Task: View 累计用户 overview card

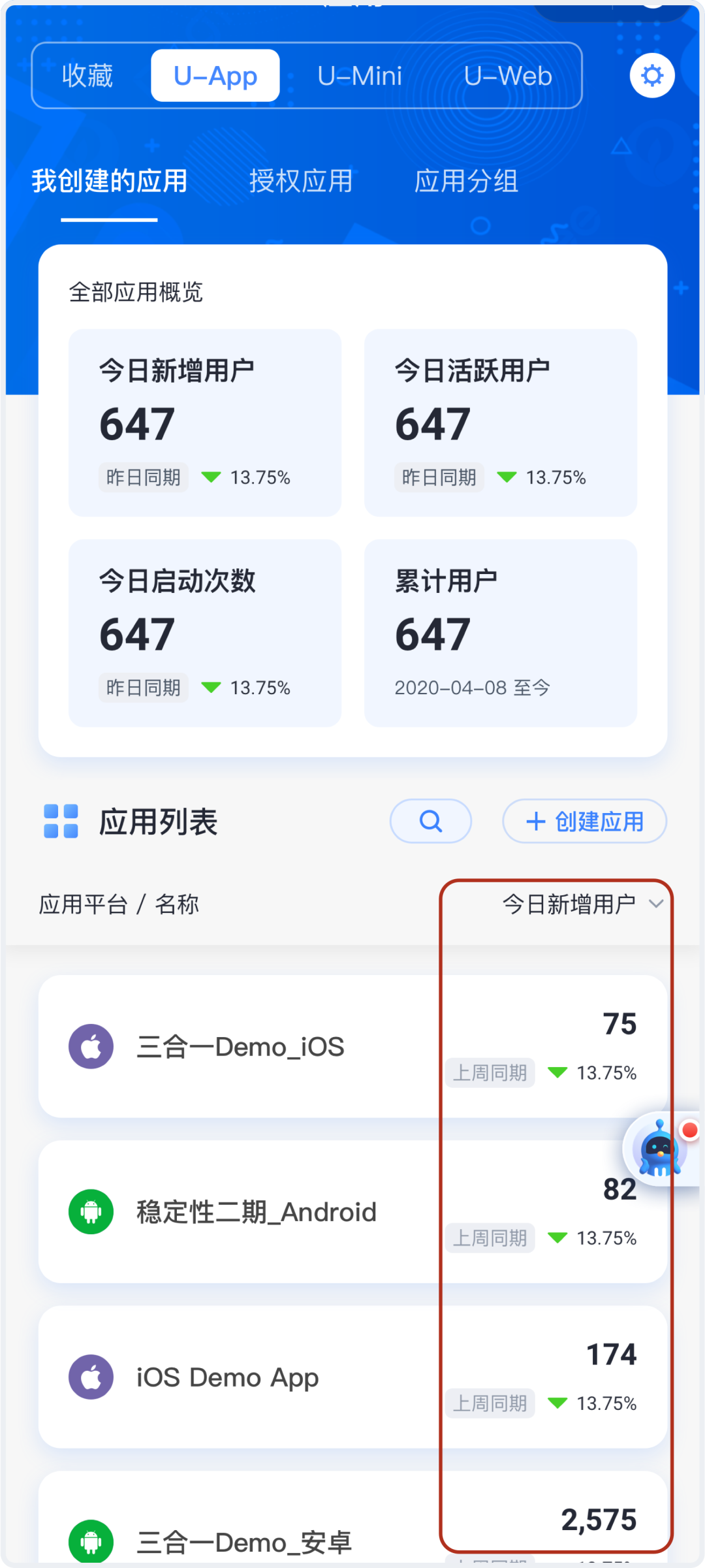Action: tap(501, 633)
